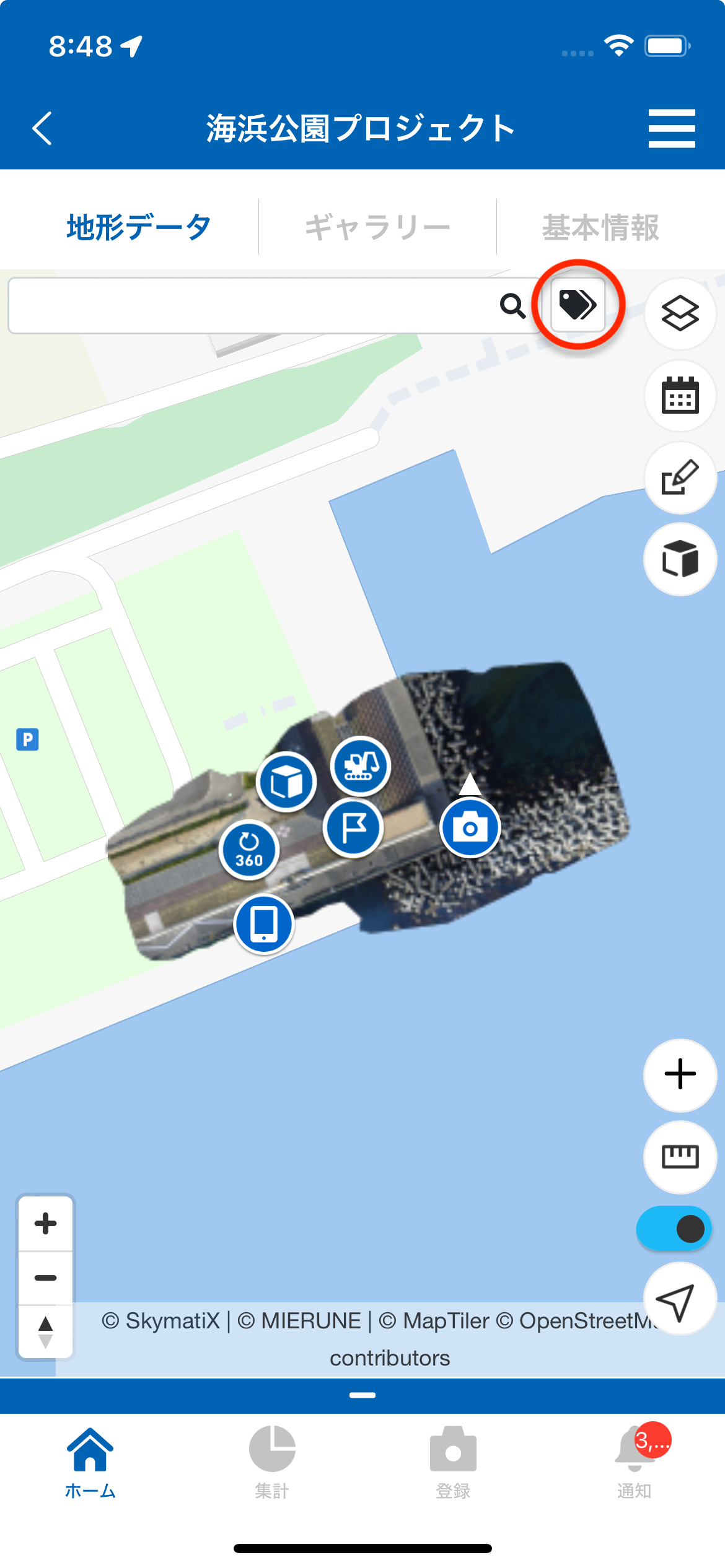Image resolution: width=725 pixels, height=1568 pixels.
Task: Tap the round plus add button
Action: pyautogui.click(x=680, y=1074)
